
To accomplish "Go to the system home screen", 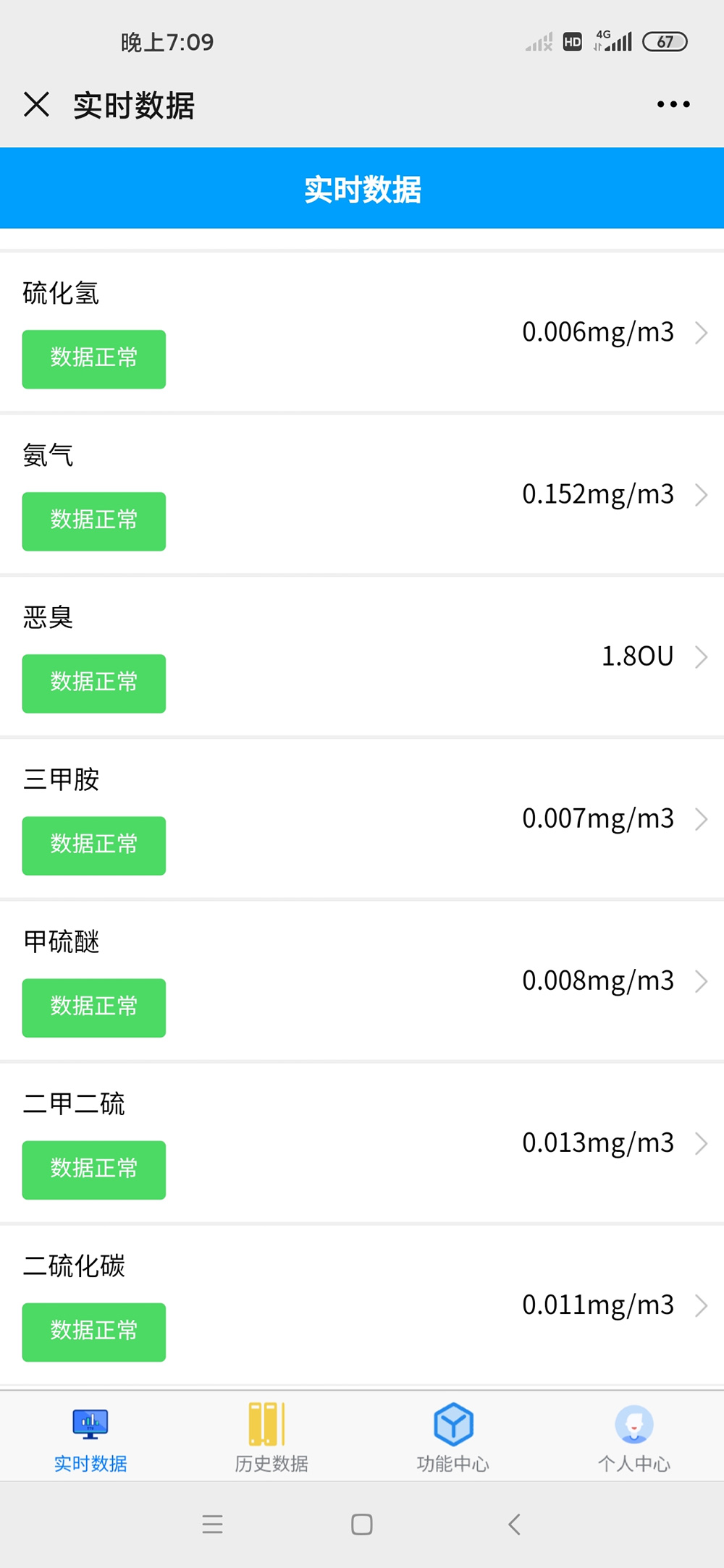I will point(362,1525).
